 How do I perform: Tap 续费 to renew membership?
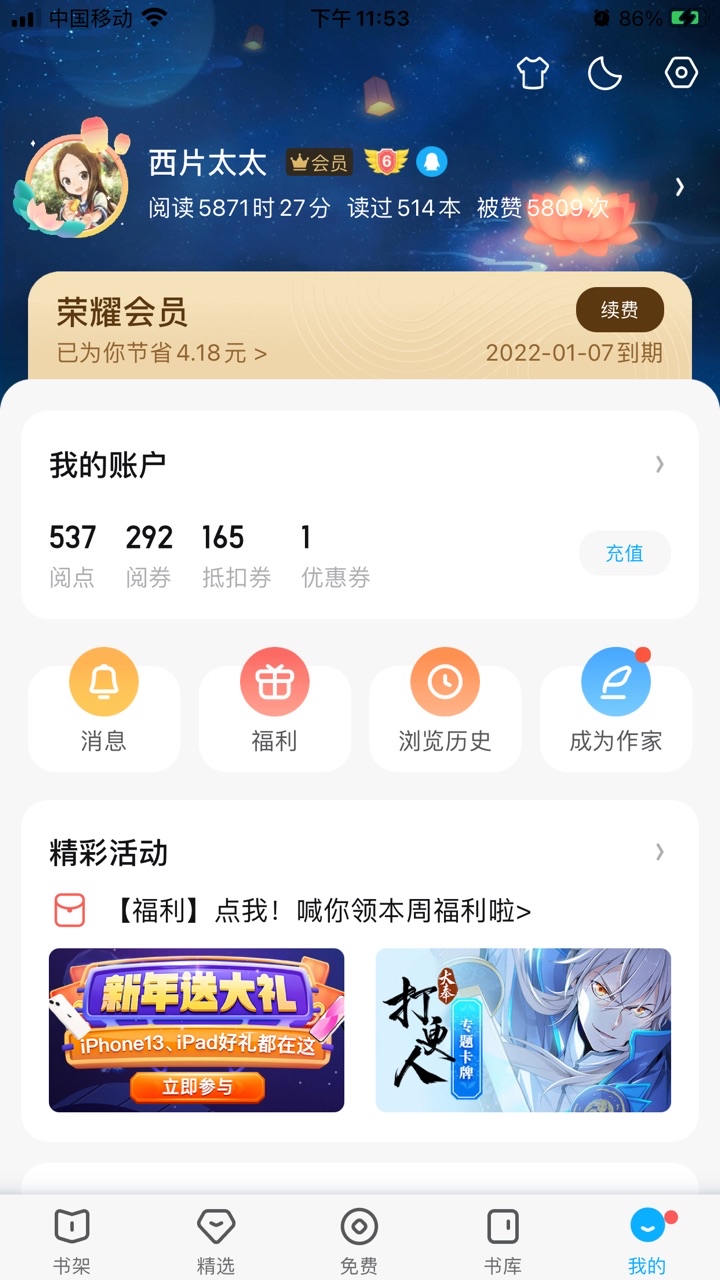pyautogui.click(x=619, y=310)
